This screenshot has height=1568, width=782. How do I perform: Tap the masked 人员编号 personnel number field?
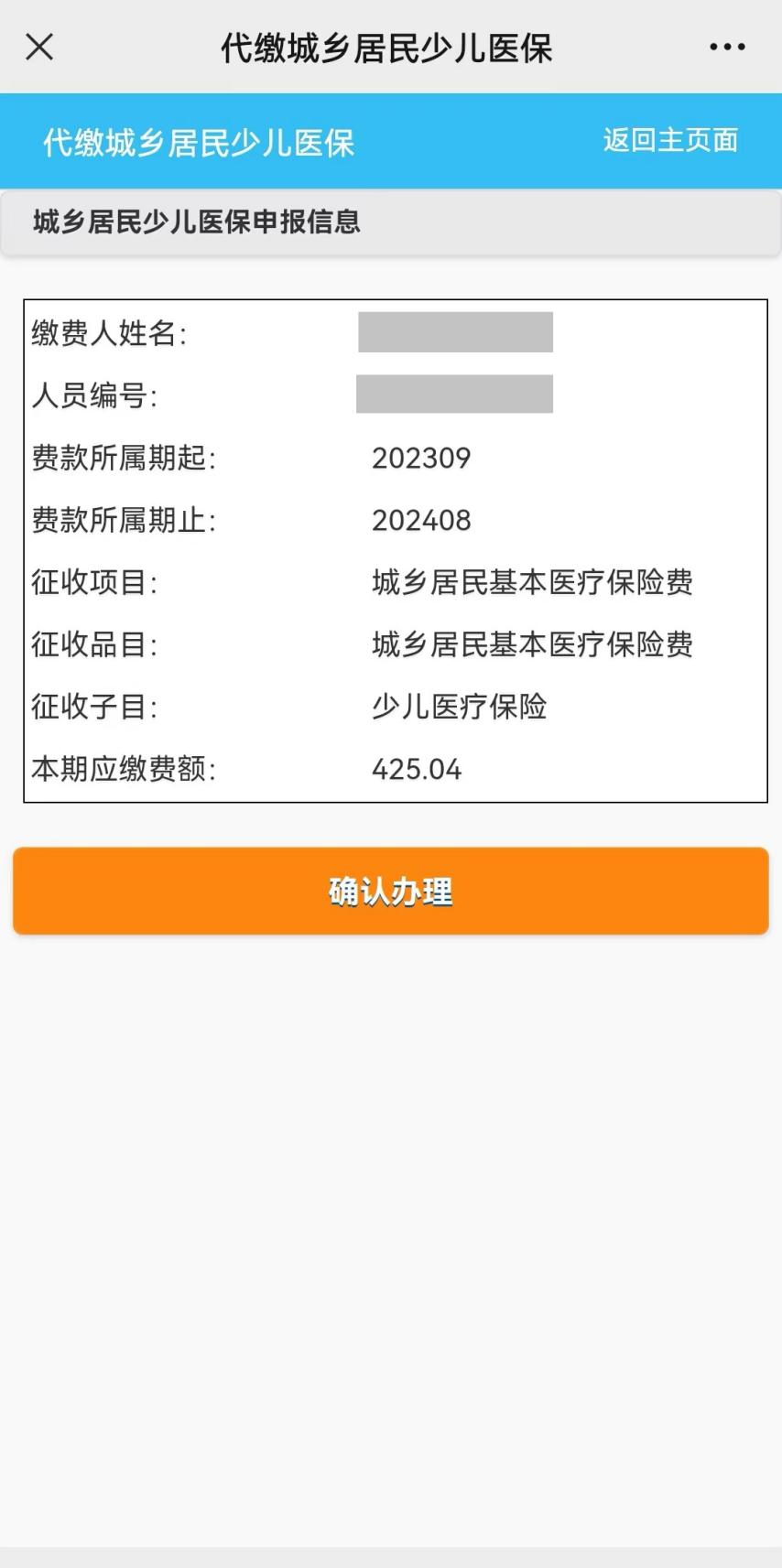coord(454,395)
